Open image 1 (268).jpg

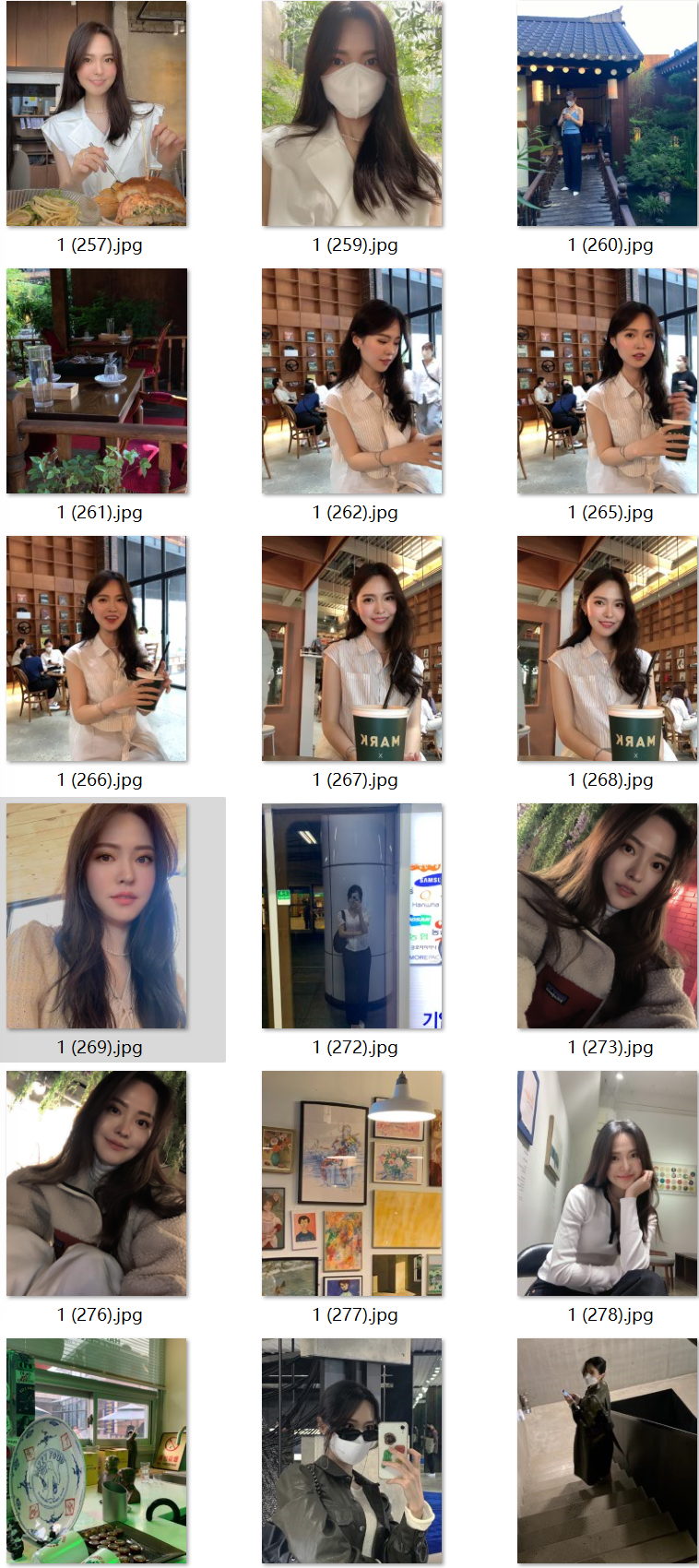607,648
